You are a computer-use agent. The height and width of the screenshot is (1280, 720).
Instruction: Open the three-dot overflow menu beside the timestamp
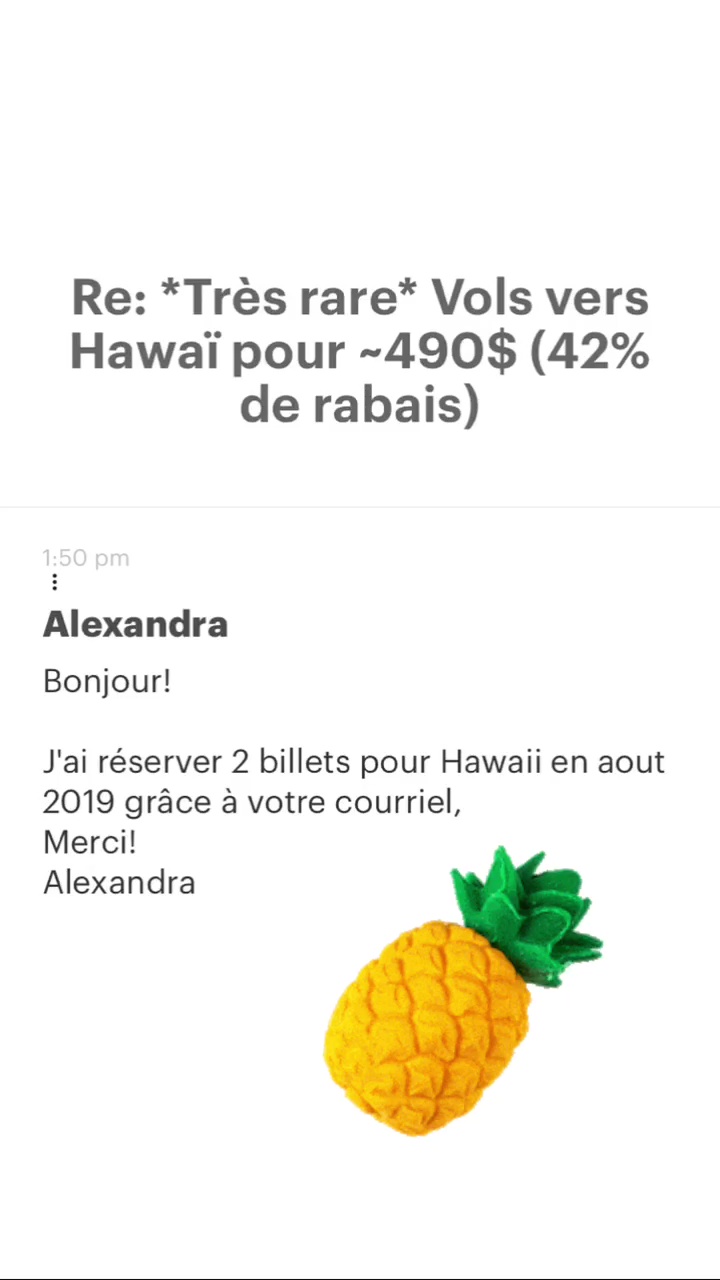[54, 582]
